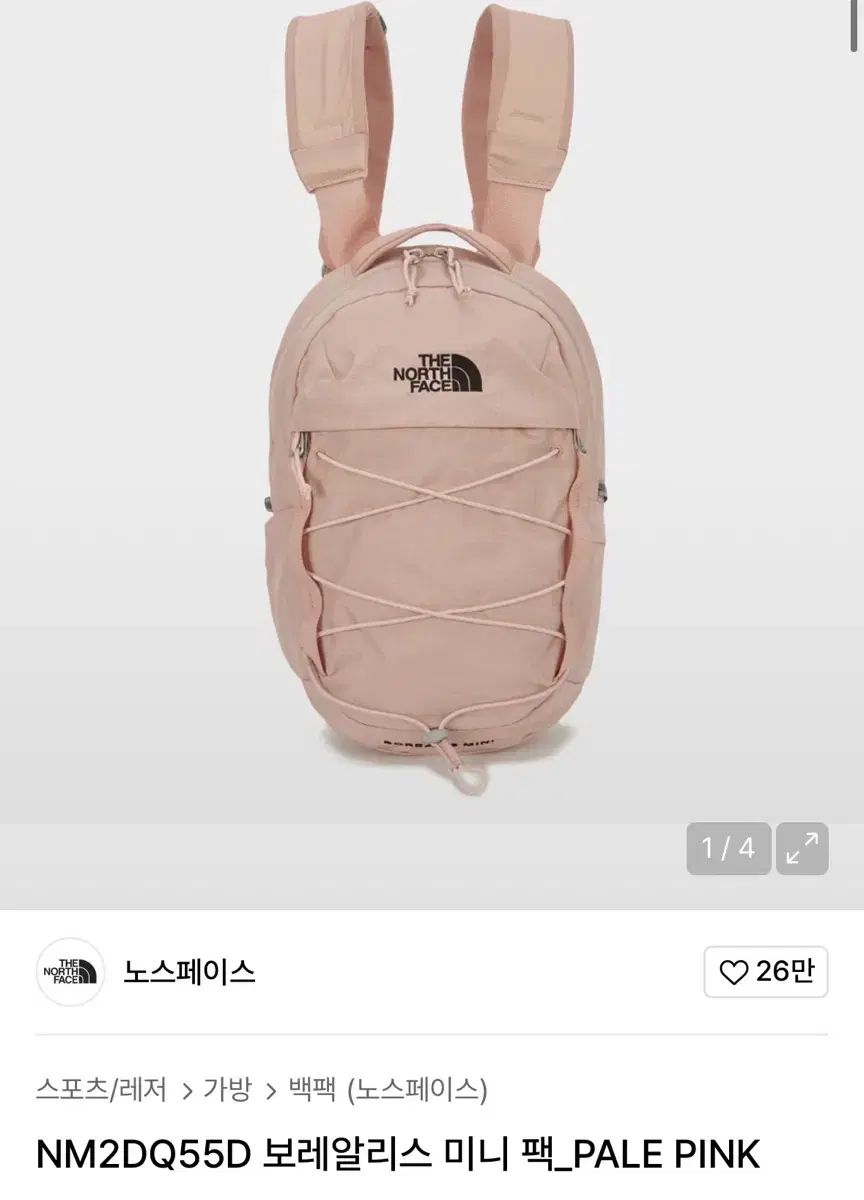Screen dimensions: 864x1200
Task: Tap the heart outline inside the like button
Action: point(735,971)
